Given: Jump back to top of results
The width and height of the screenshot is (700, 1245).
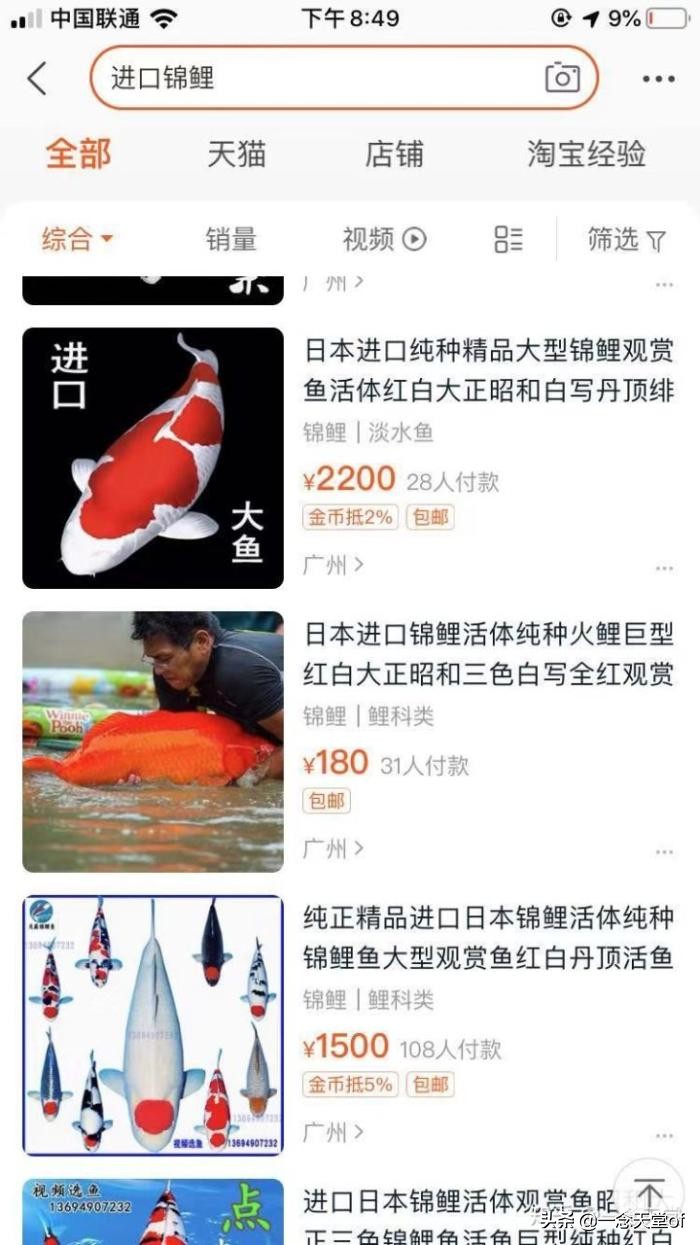Looking at the screenshot, I should click(648, 1194).
